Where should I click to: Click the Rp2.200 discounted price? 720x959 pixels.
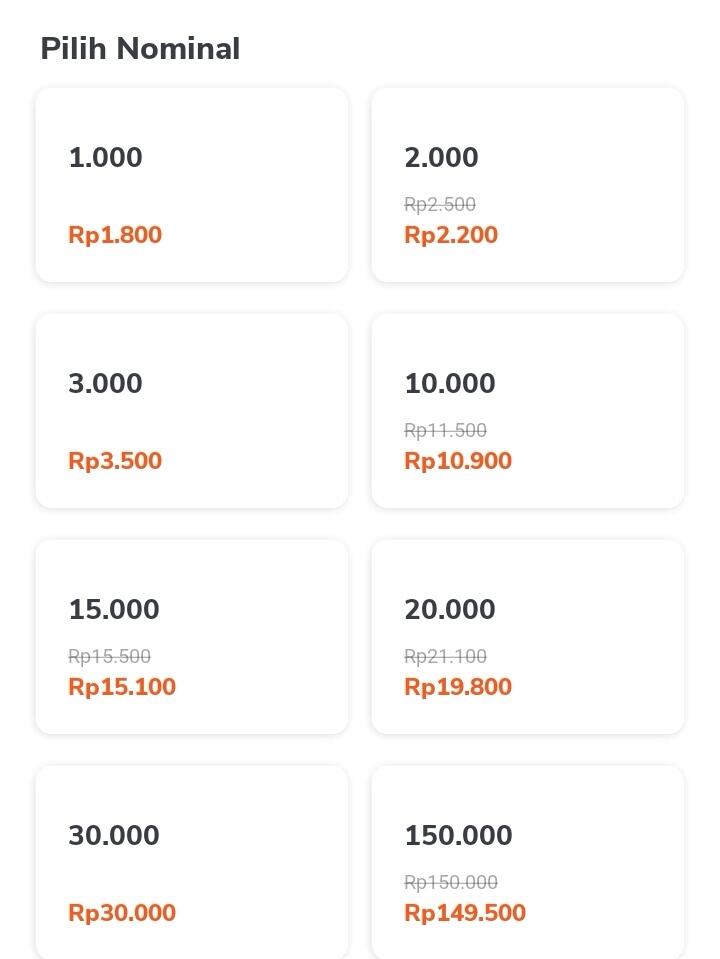coord(450,234)
